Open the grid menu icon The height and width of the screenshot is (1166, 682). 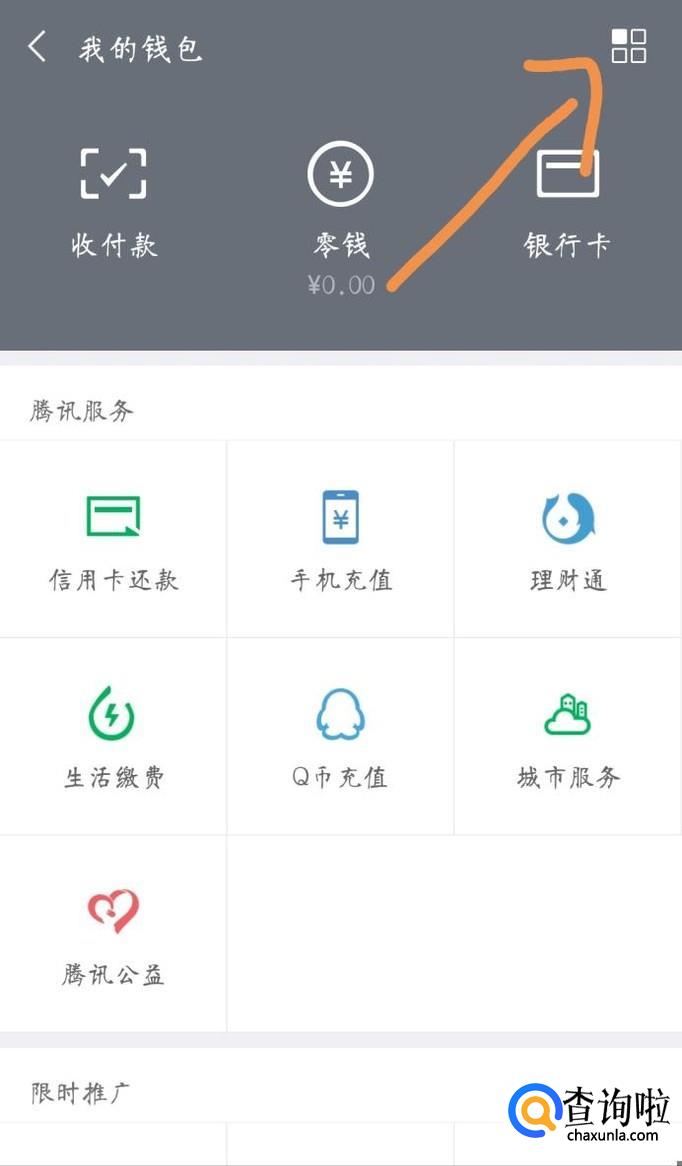(x=628, y=46)
